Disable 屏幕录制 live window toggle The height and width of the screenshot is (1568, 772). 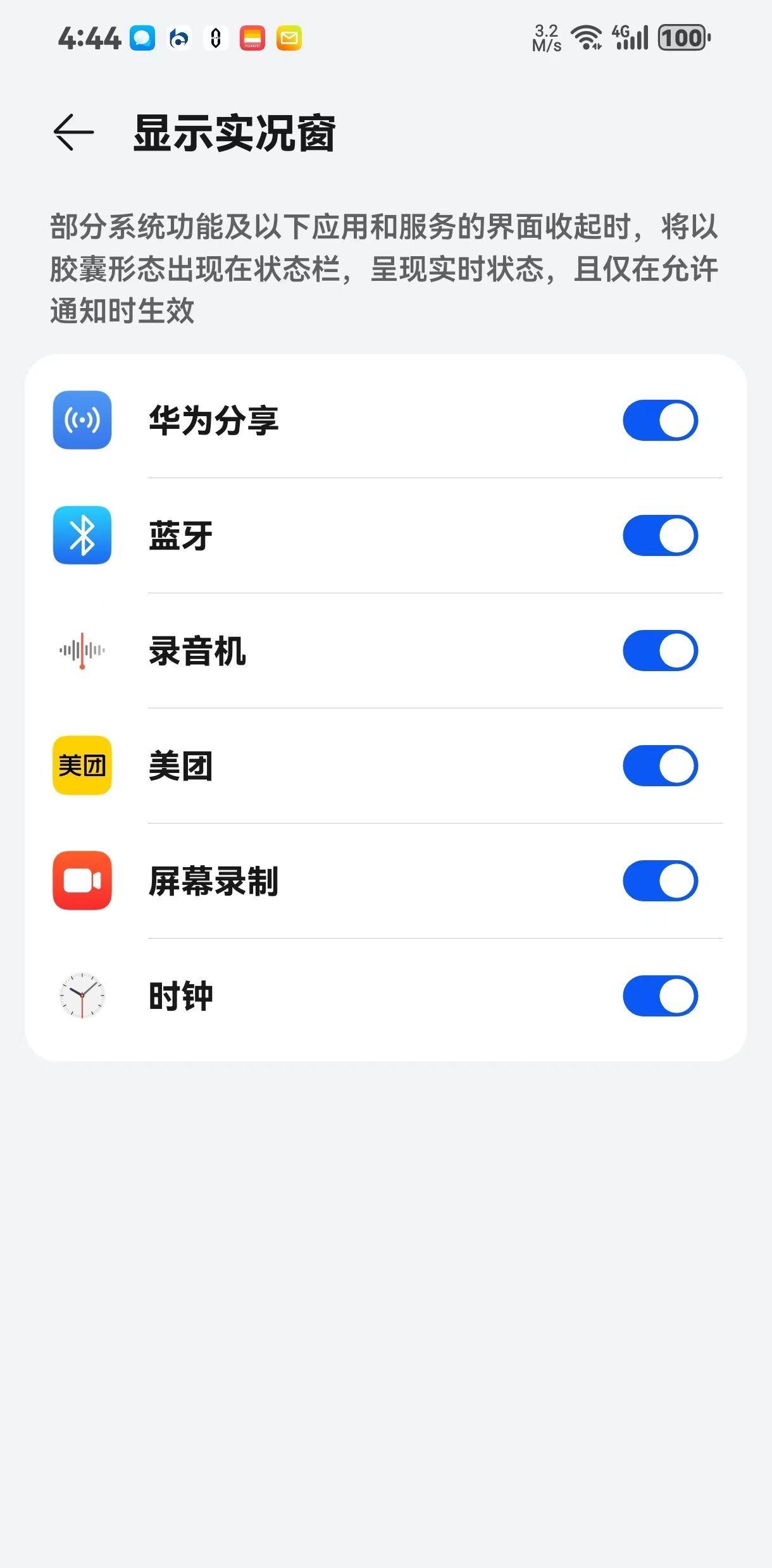(x=660, y=880)
